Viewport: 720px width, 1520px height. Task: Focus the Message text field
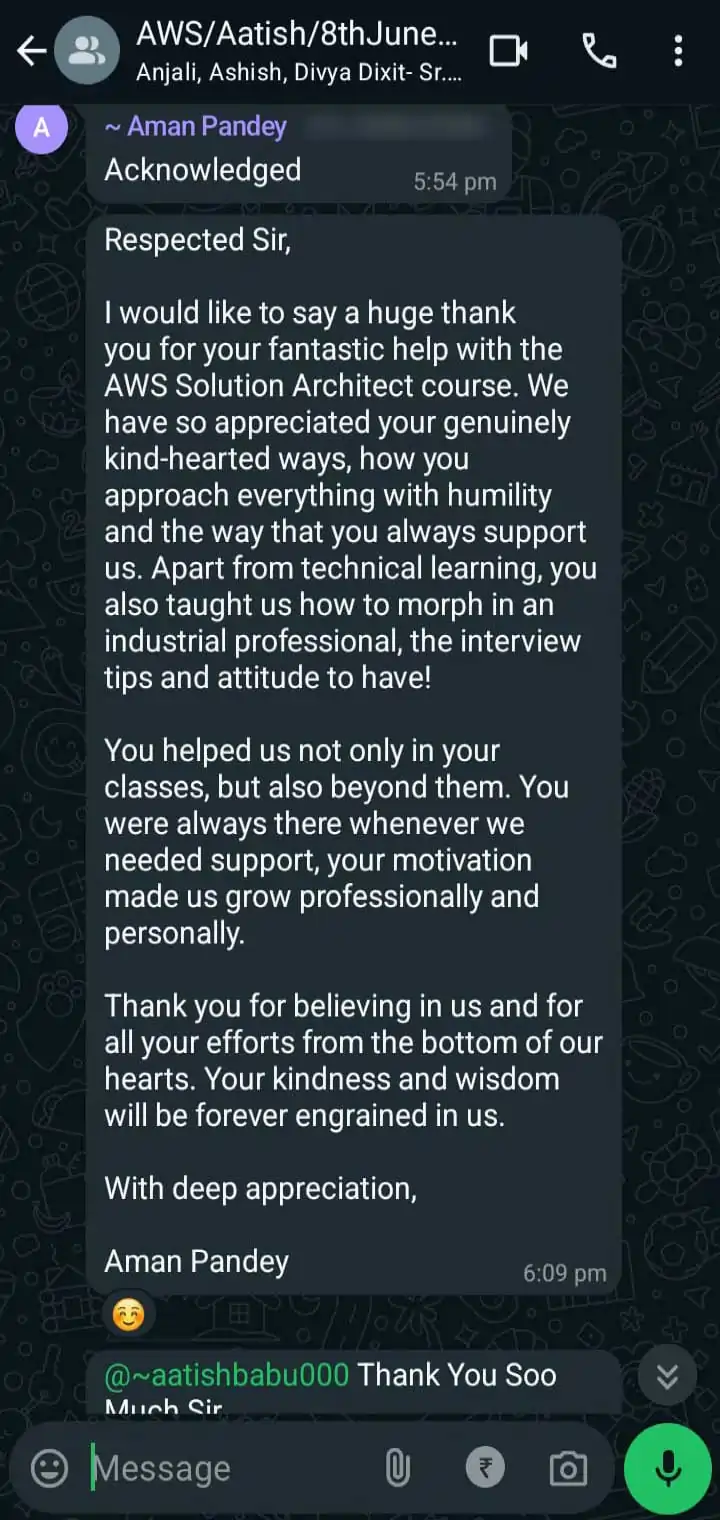click(x=232, y=1468)
